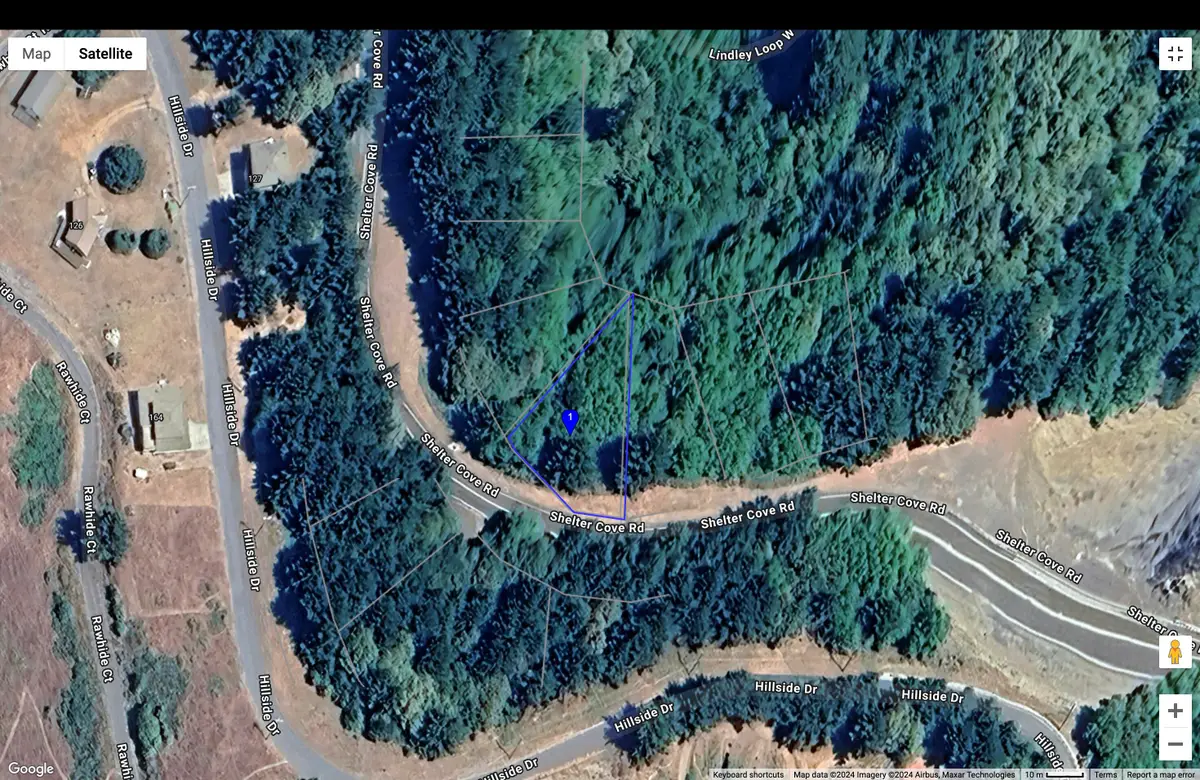Toggle fullscreen map view
The height and width of the screenshot is (780, 1200).
[x=1175, y=53]
